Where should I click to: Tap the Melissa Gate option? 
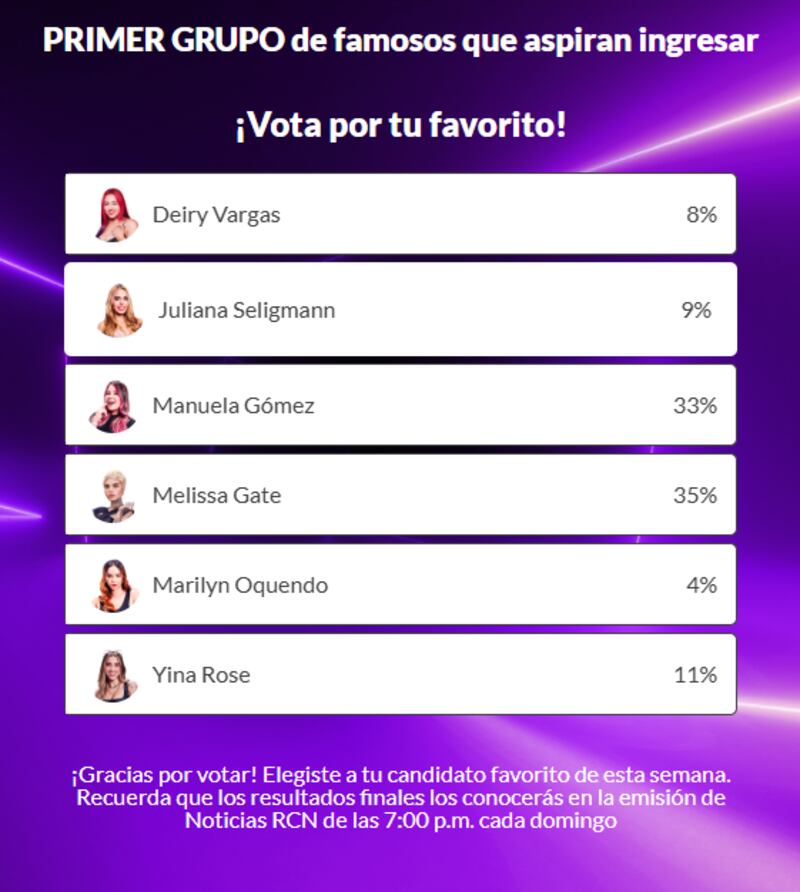click(x=400, y=495)
